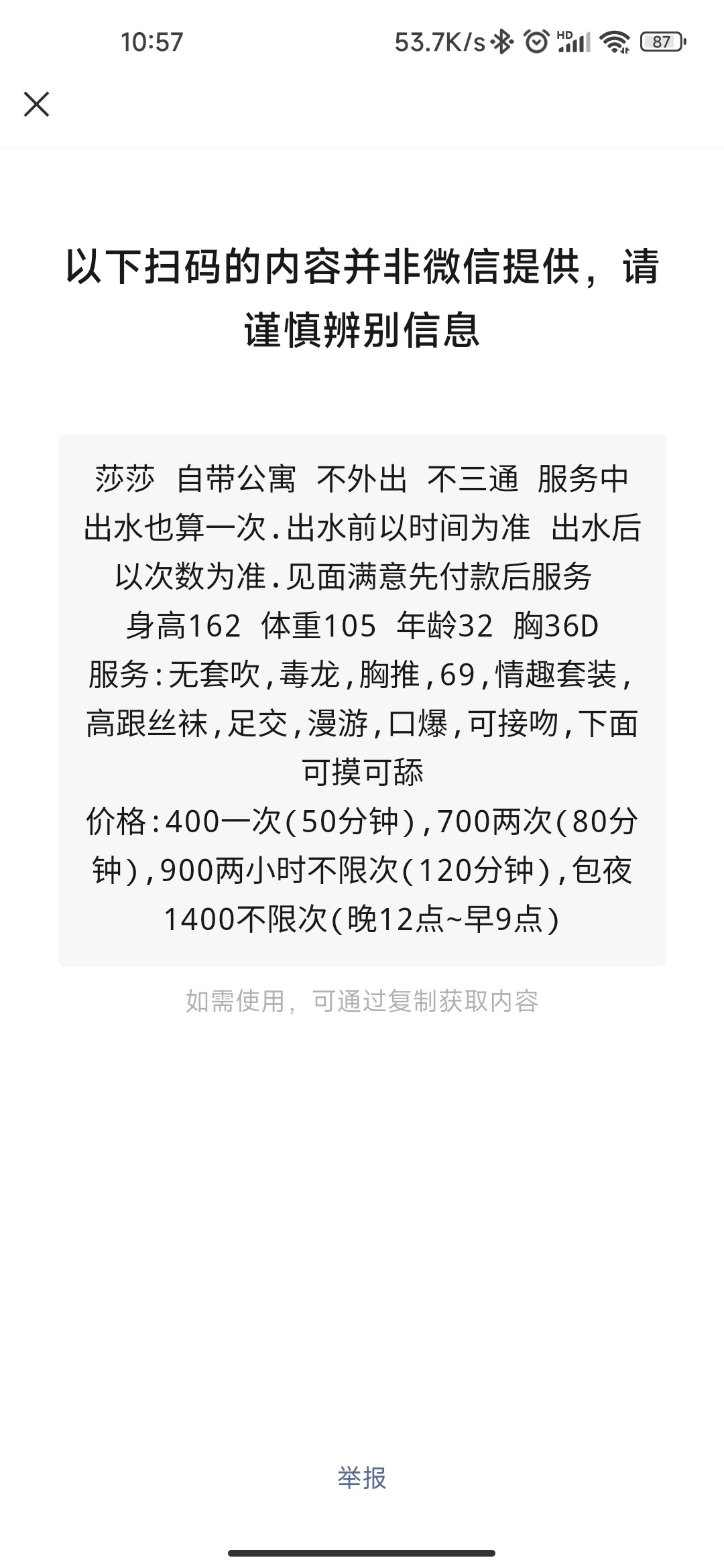This screenshot has width=724, height=1568.
Task: Tap the warning heading about scanned content
Action: coord(362,295)
